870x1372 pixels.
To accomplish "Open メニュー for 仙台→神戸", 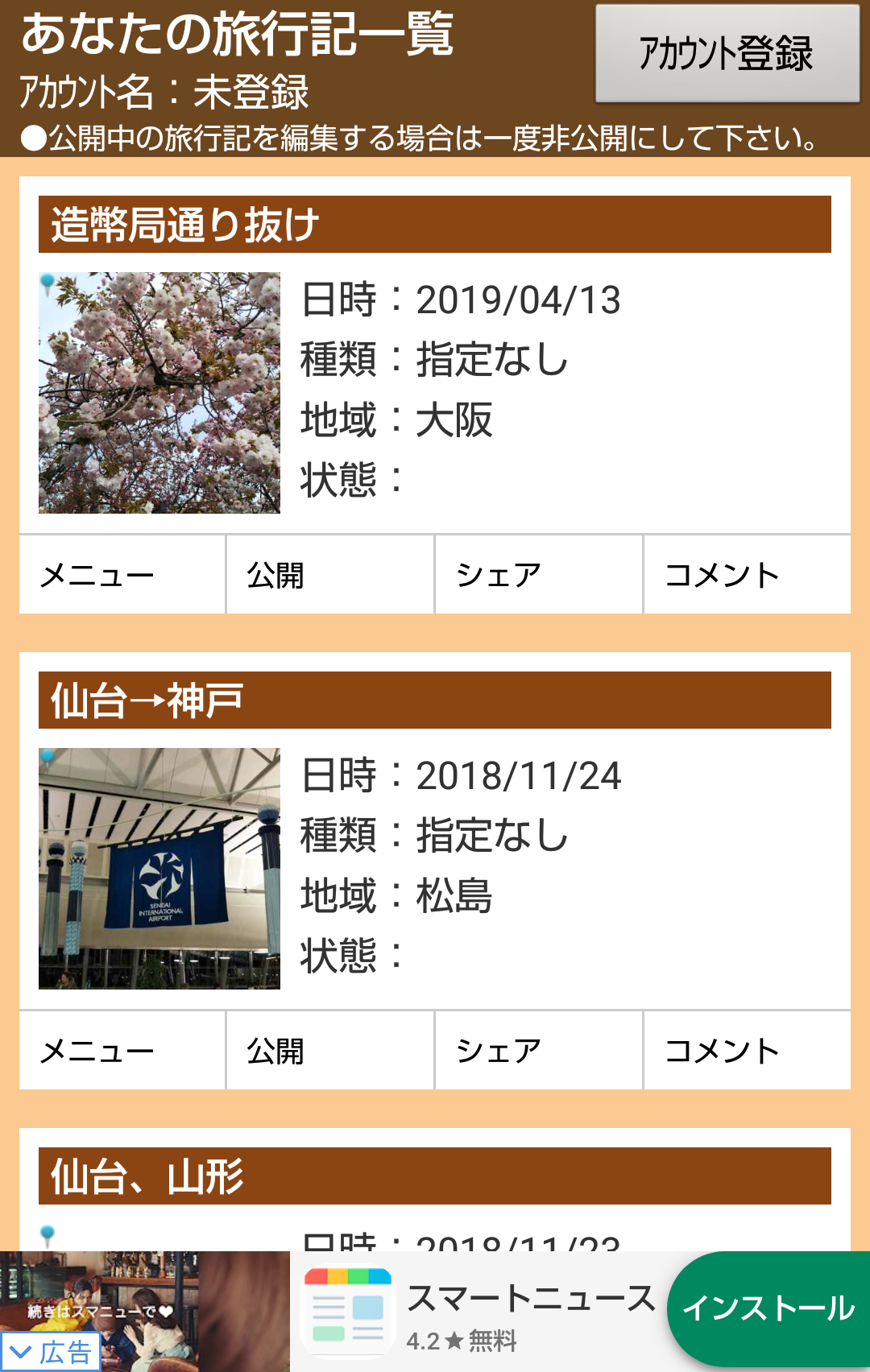I will point(122,1051).
